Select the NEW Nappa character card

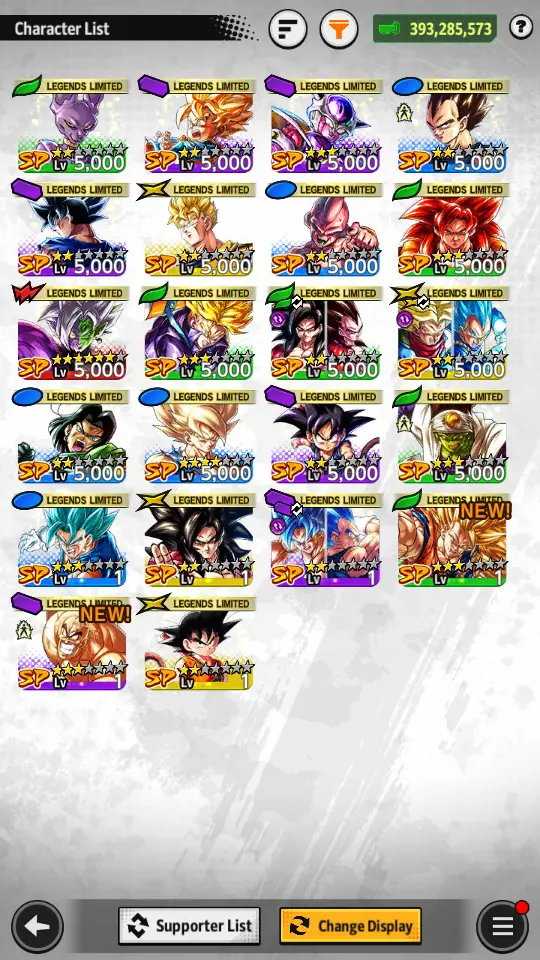click(72, 642)
